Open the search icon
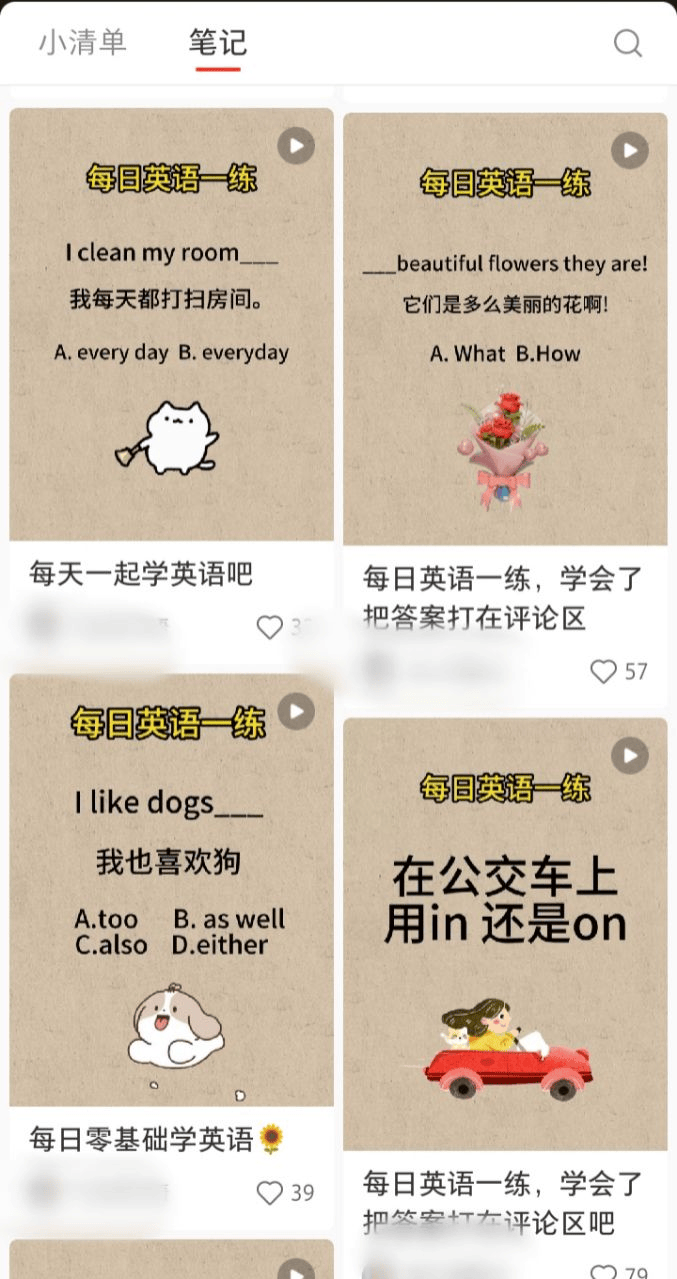Viewport: 677px width, 1279px height. coord(627,43)
